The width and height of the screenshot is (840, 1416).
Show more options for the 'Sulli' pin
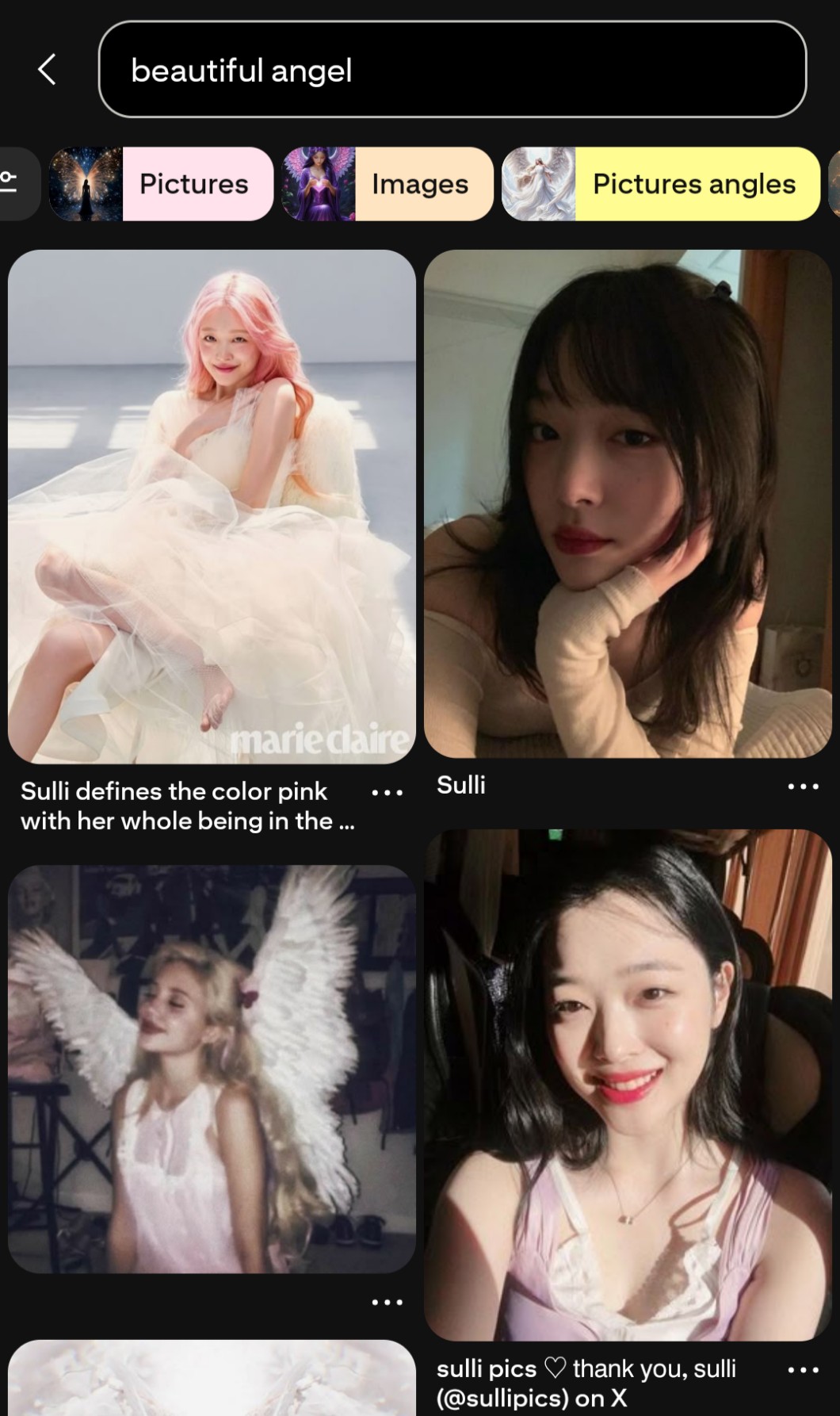click(x=803, y=786)
